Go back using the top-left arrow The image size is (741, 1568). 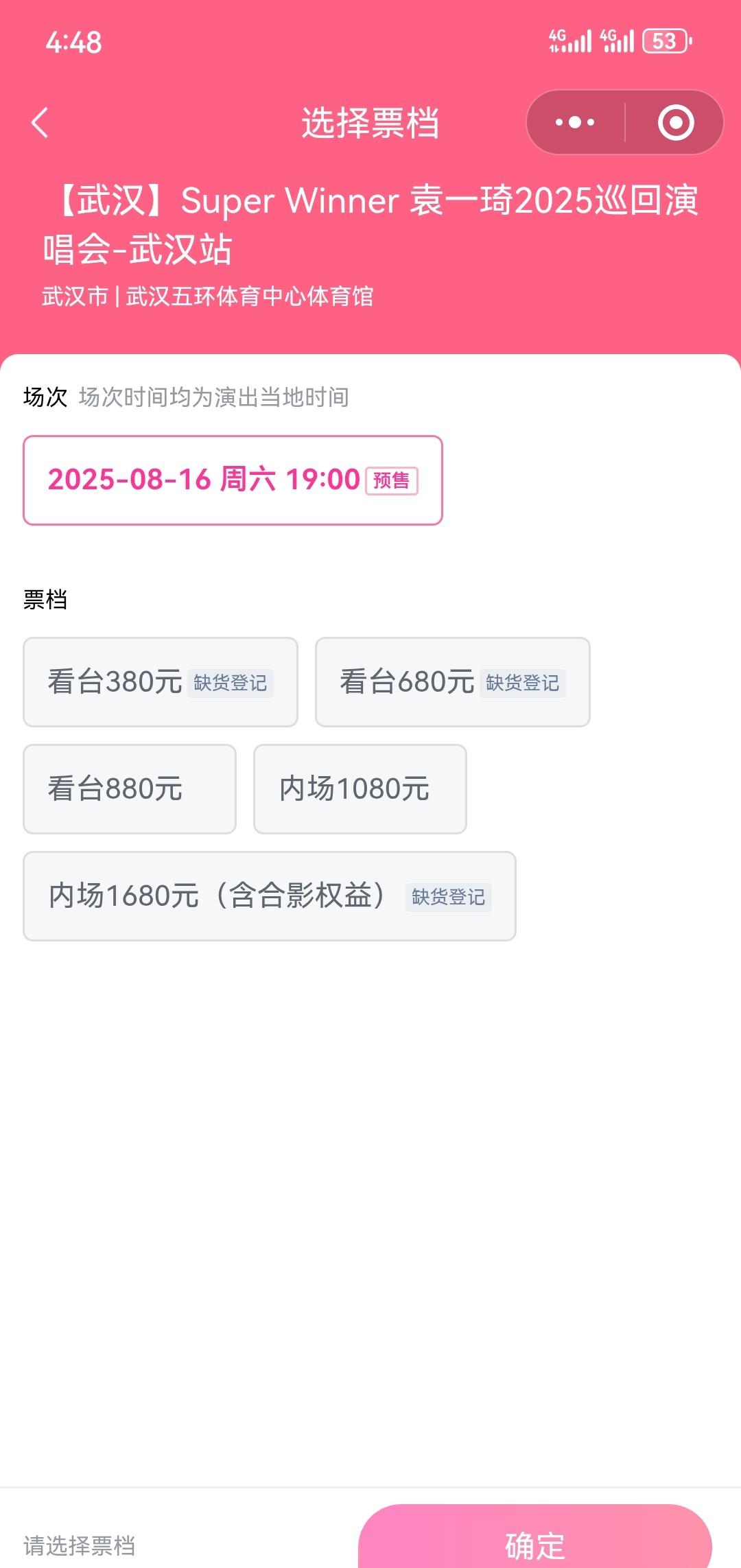[40, 123]
